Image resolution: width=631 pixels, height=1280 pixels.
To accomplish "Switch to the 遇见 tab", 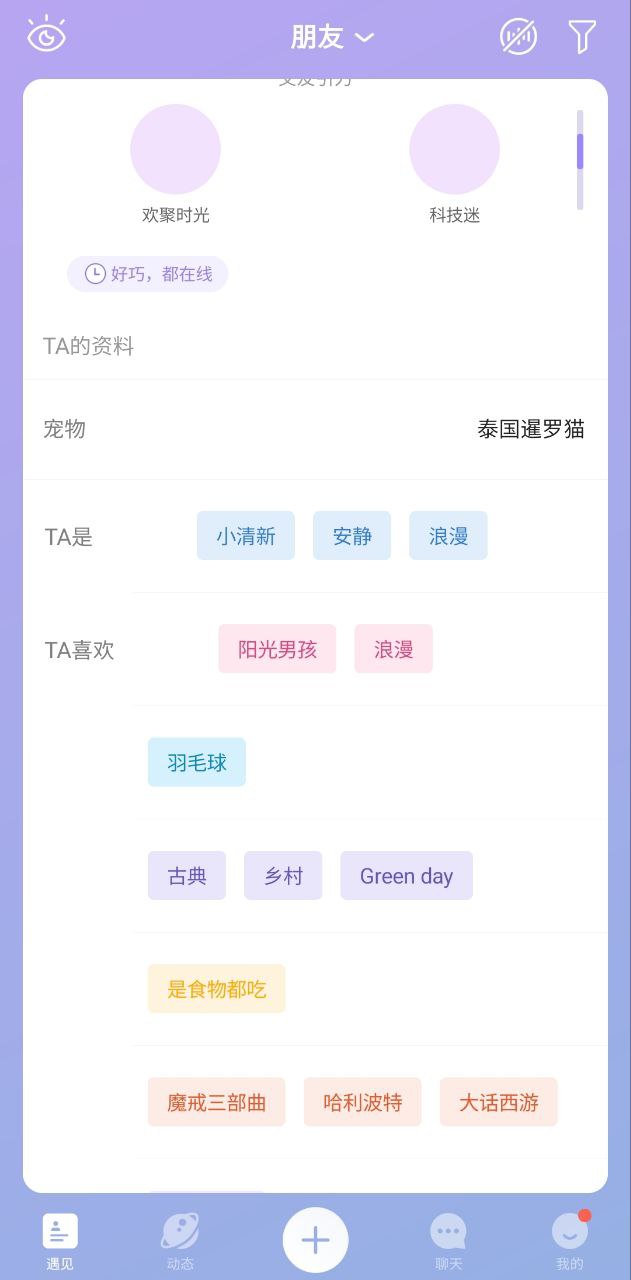I will tap(60, 1241).
